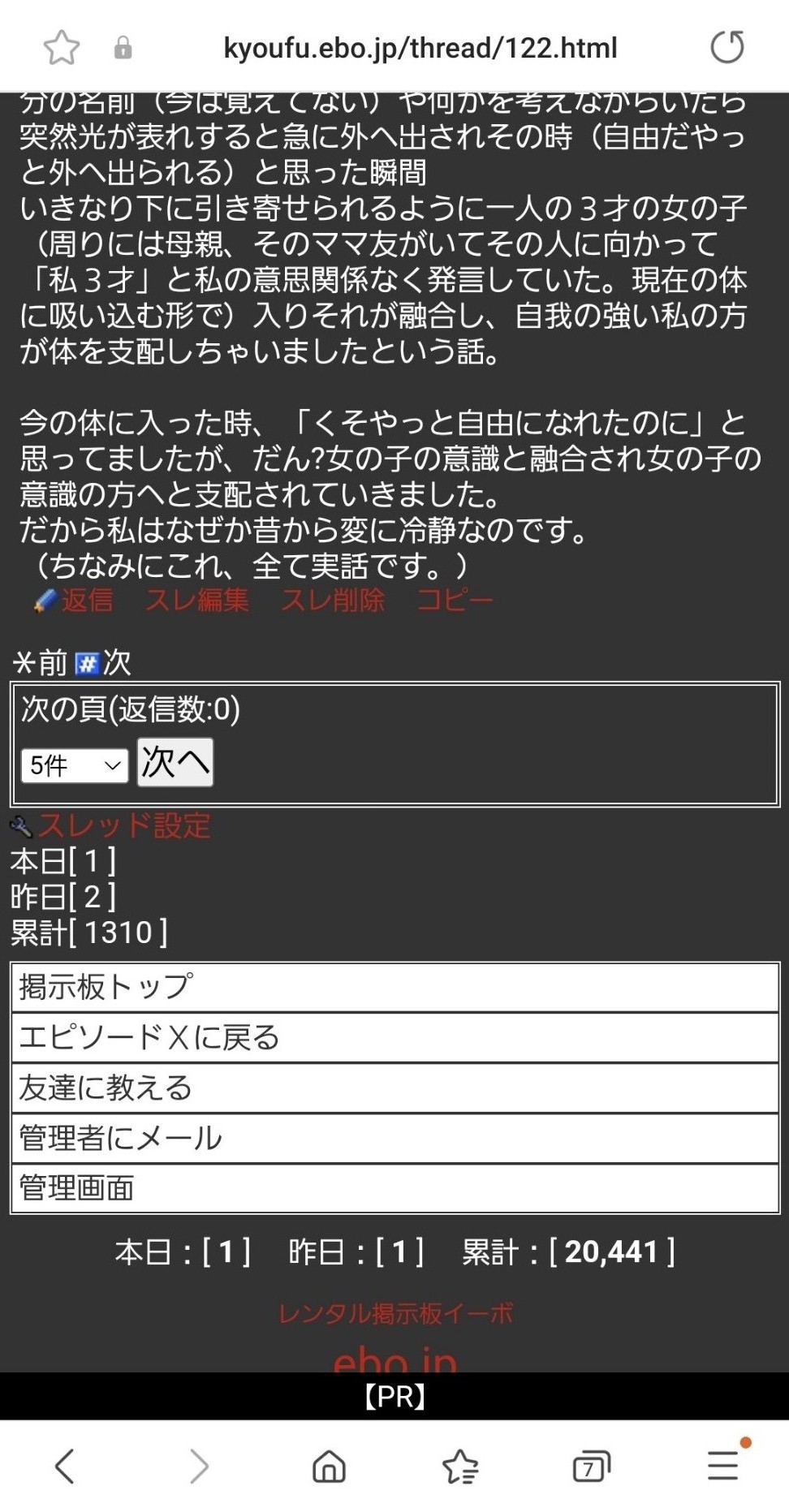Bookmark this page with the star icon
The height and width of the screenshot is (1512, 789).
pyautogui.click(x=62, y=48)
